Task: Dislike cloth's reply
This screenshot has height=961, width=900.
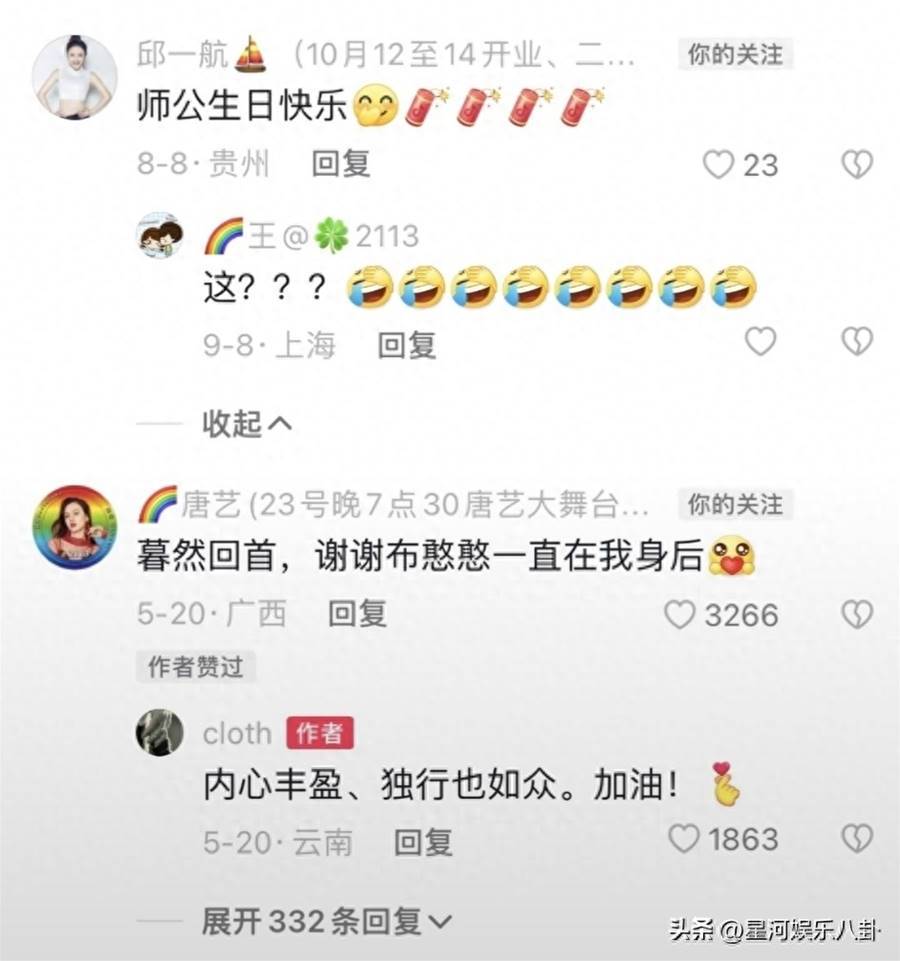Action: coord(857,839)
